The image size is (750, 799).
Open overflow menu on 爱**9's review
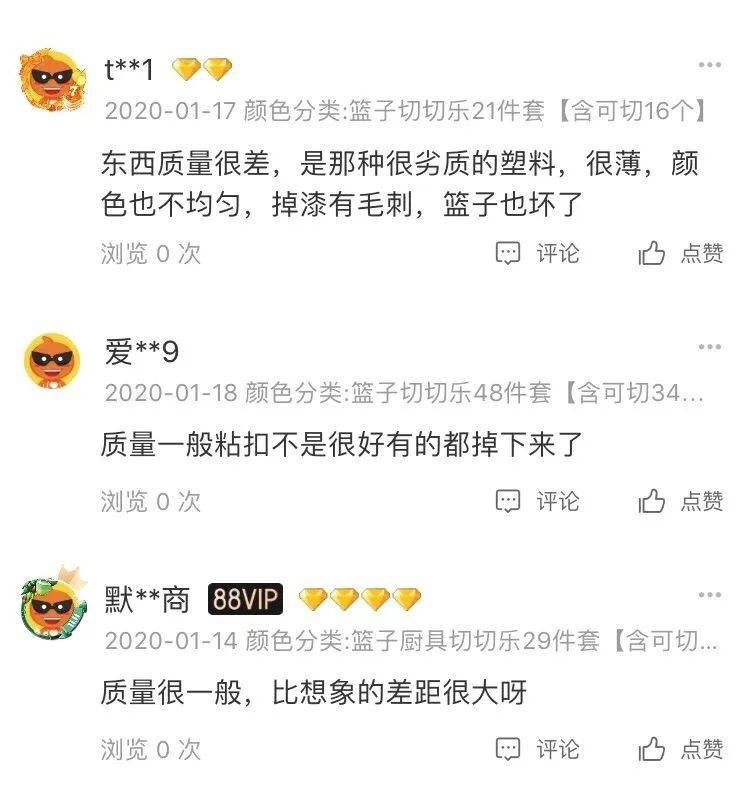[709, 347]
